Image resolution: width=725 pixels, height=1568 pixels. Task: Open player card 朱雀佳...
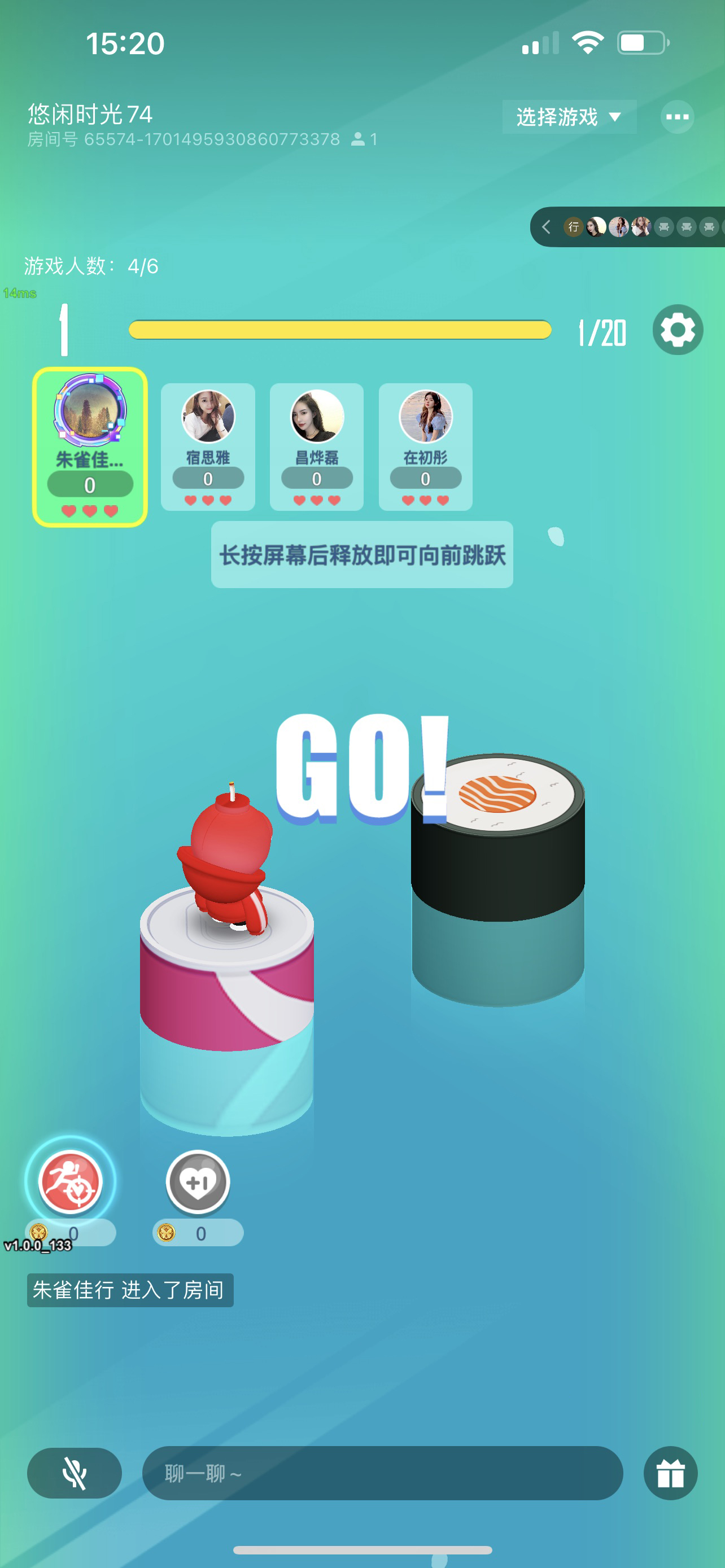tap(90, 447)
